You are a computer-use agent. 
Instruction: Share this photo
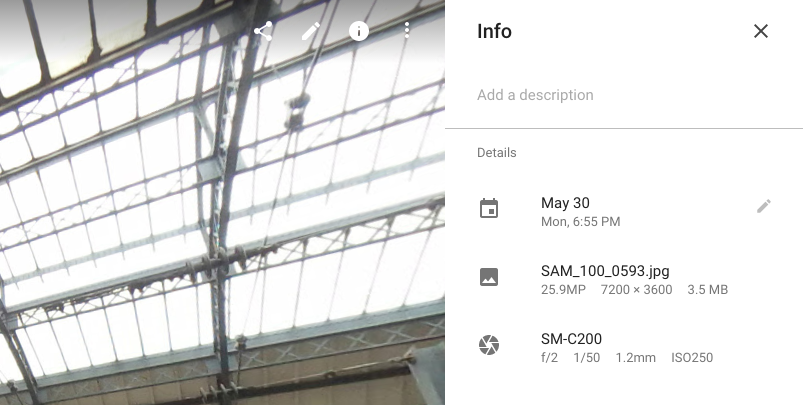[x=263, y=31]
